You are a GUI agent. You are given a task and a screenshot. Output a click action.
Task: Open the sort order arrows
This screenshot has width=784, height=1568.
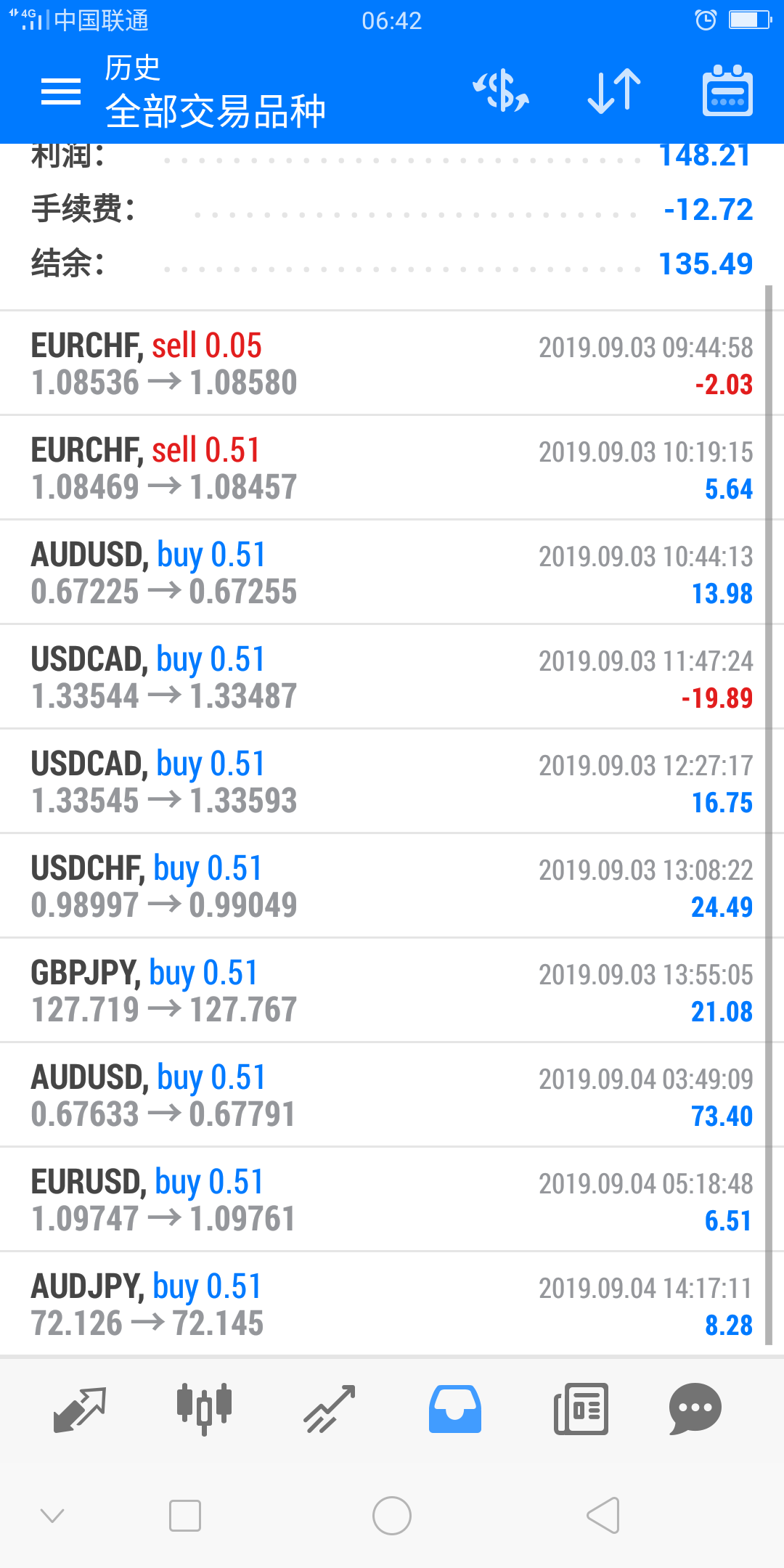click(614, 91)
